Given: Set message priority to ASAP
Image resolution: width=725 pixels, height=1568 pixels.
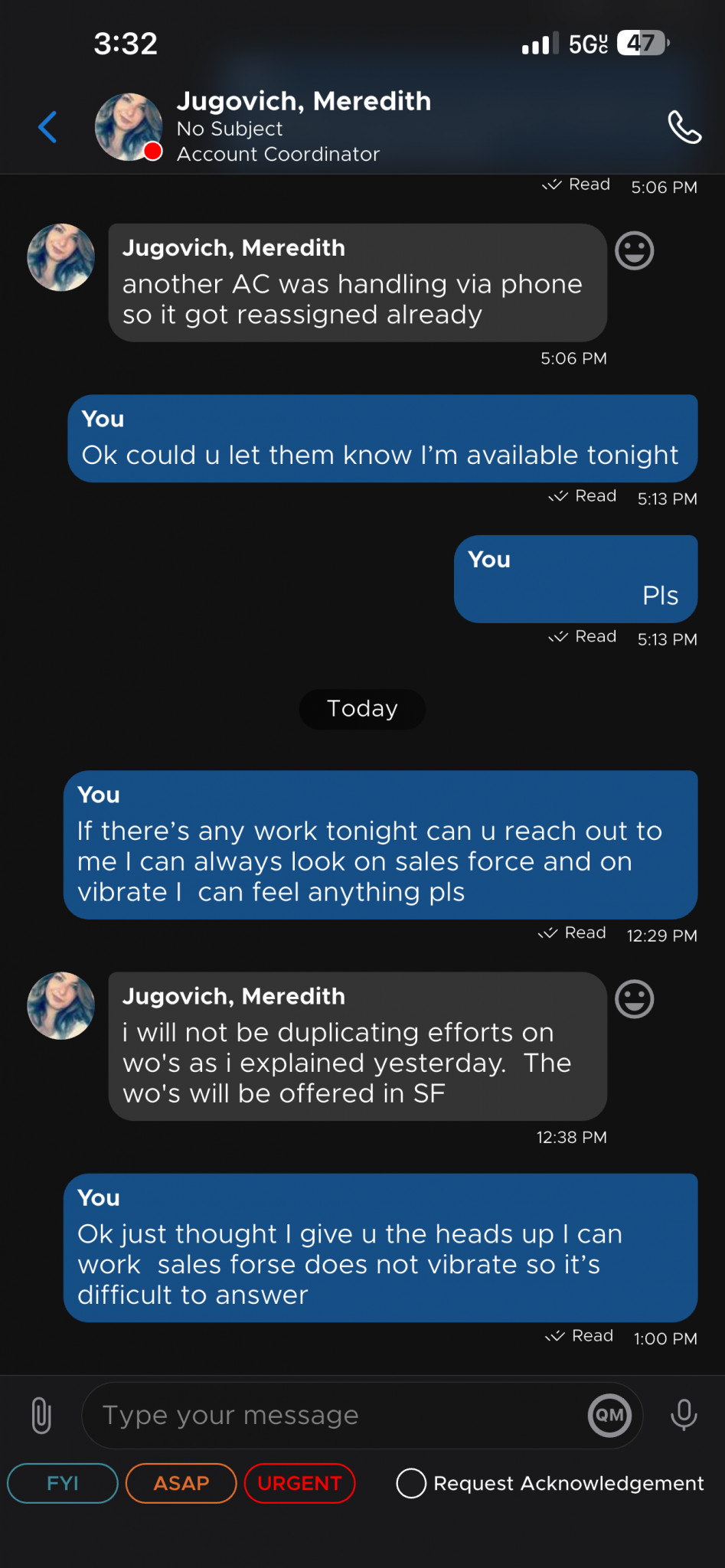Looking at the screenshot, I should click(x=181, y=1483).
